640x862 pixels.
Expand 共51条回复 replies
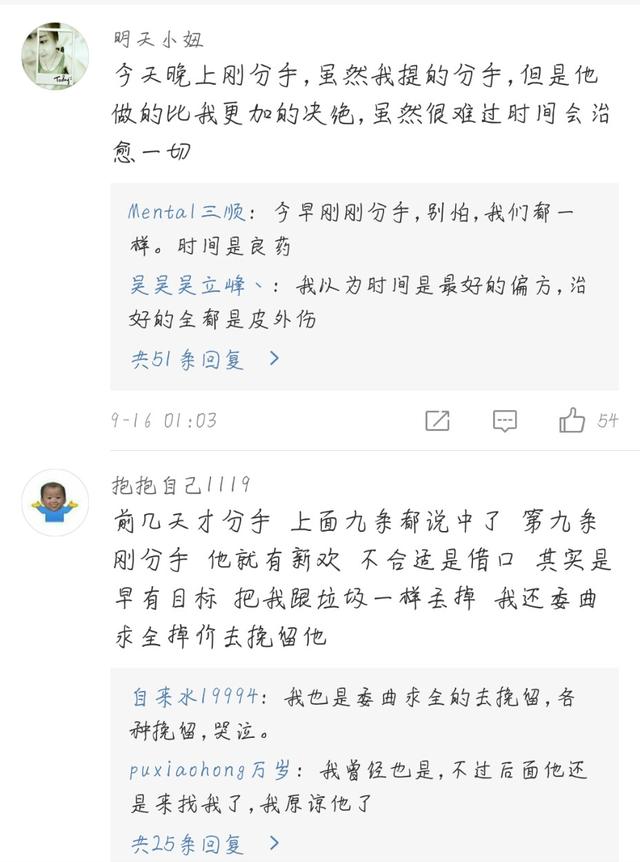(205, 360)
